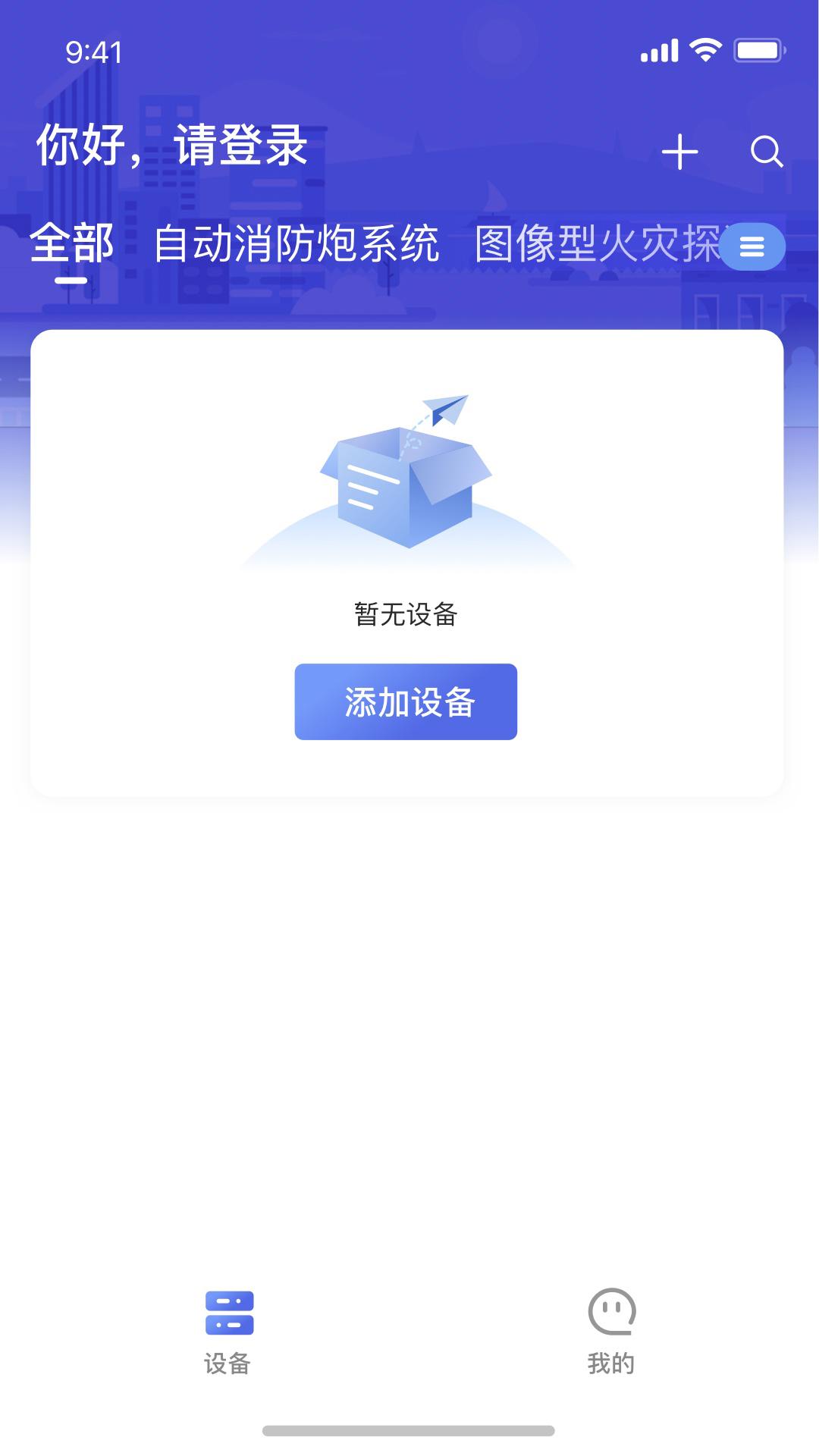Tap the paper plane in the illustration

click(444, 409)
